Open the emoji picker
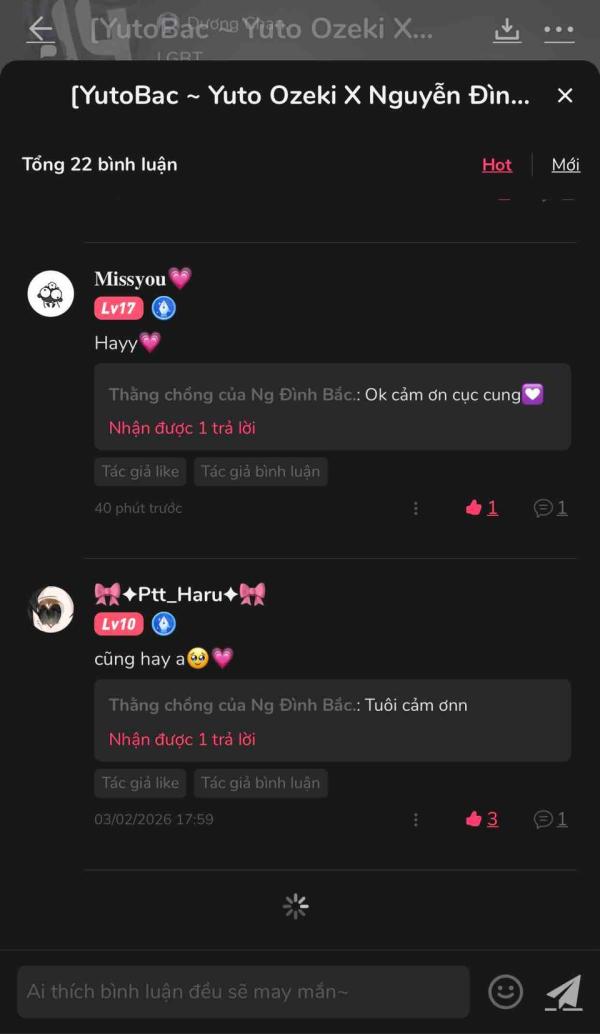 click(x=505, y=992)
